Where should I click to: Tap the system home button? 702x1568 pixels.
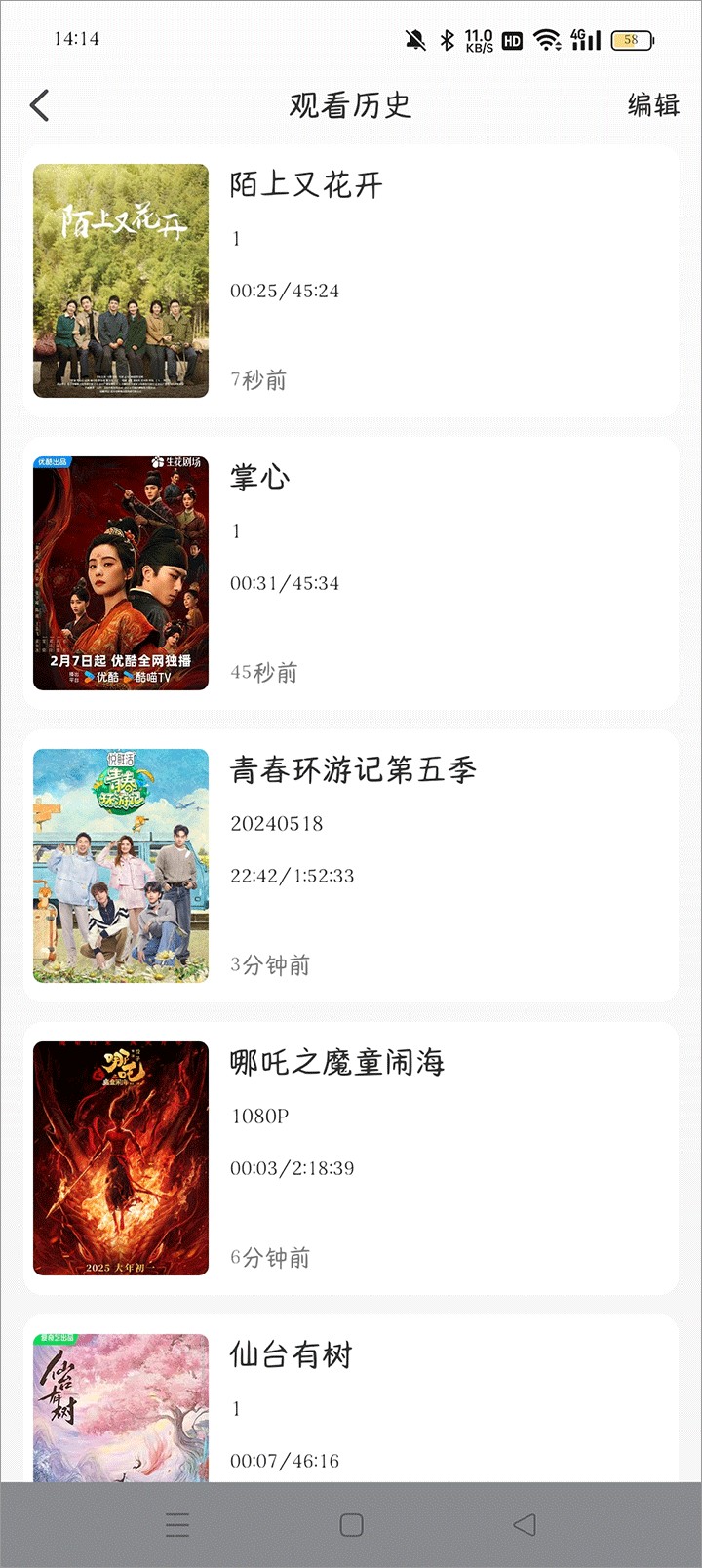pos(351,1525)
